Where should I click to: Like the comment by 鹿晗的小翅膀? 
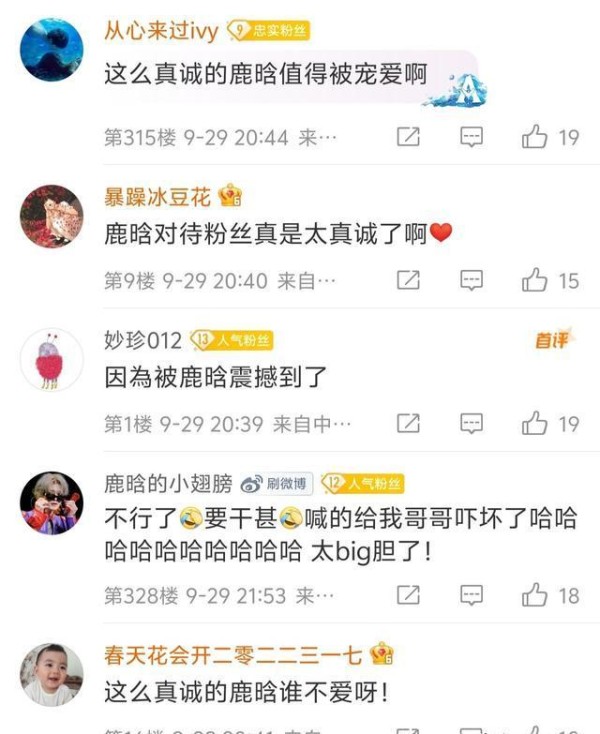click(x=535, y=596)
